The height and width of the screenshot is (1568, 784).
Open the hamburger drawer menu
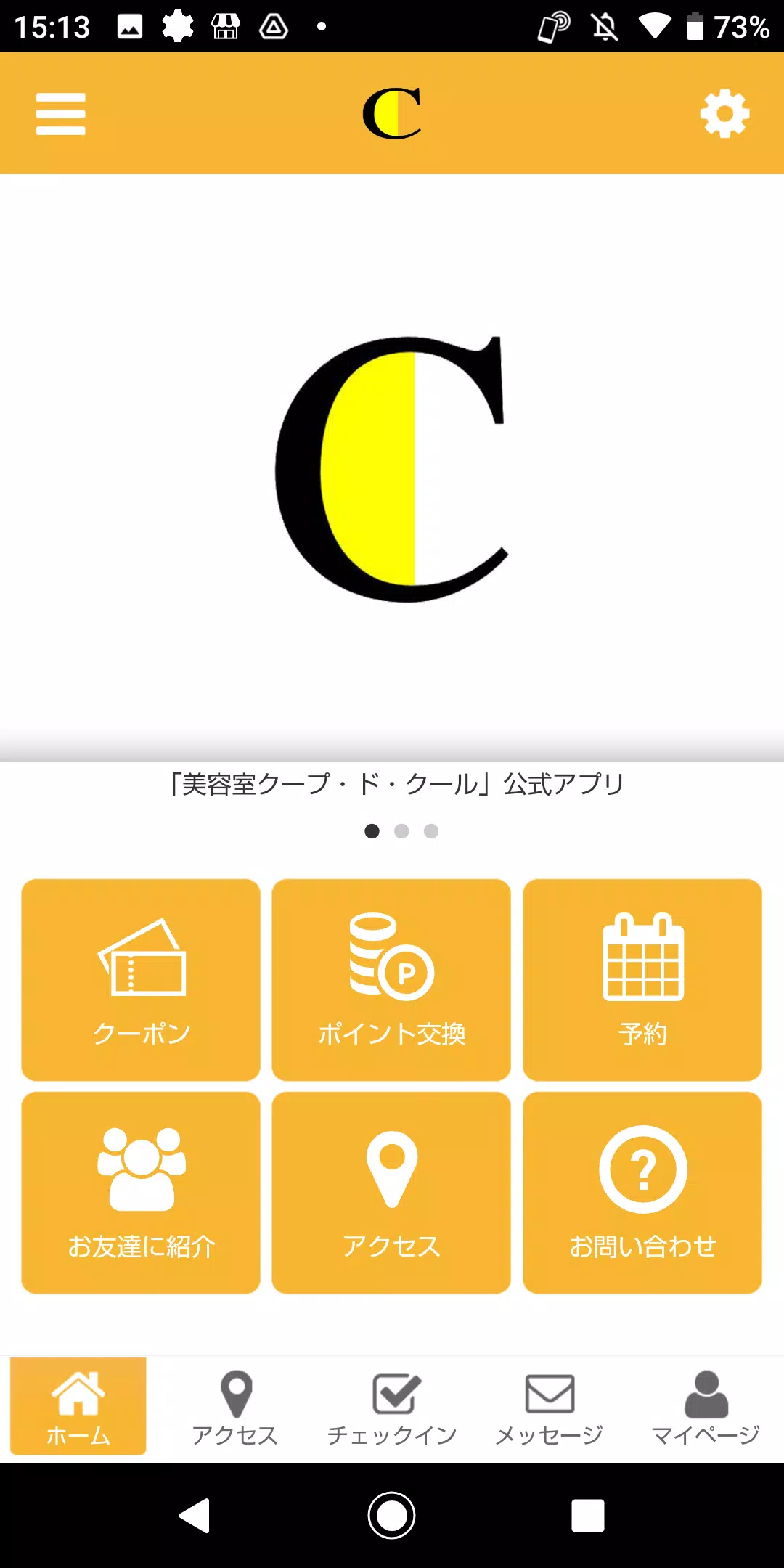(60, 113)
